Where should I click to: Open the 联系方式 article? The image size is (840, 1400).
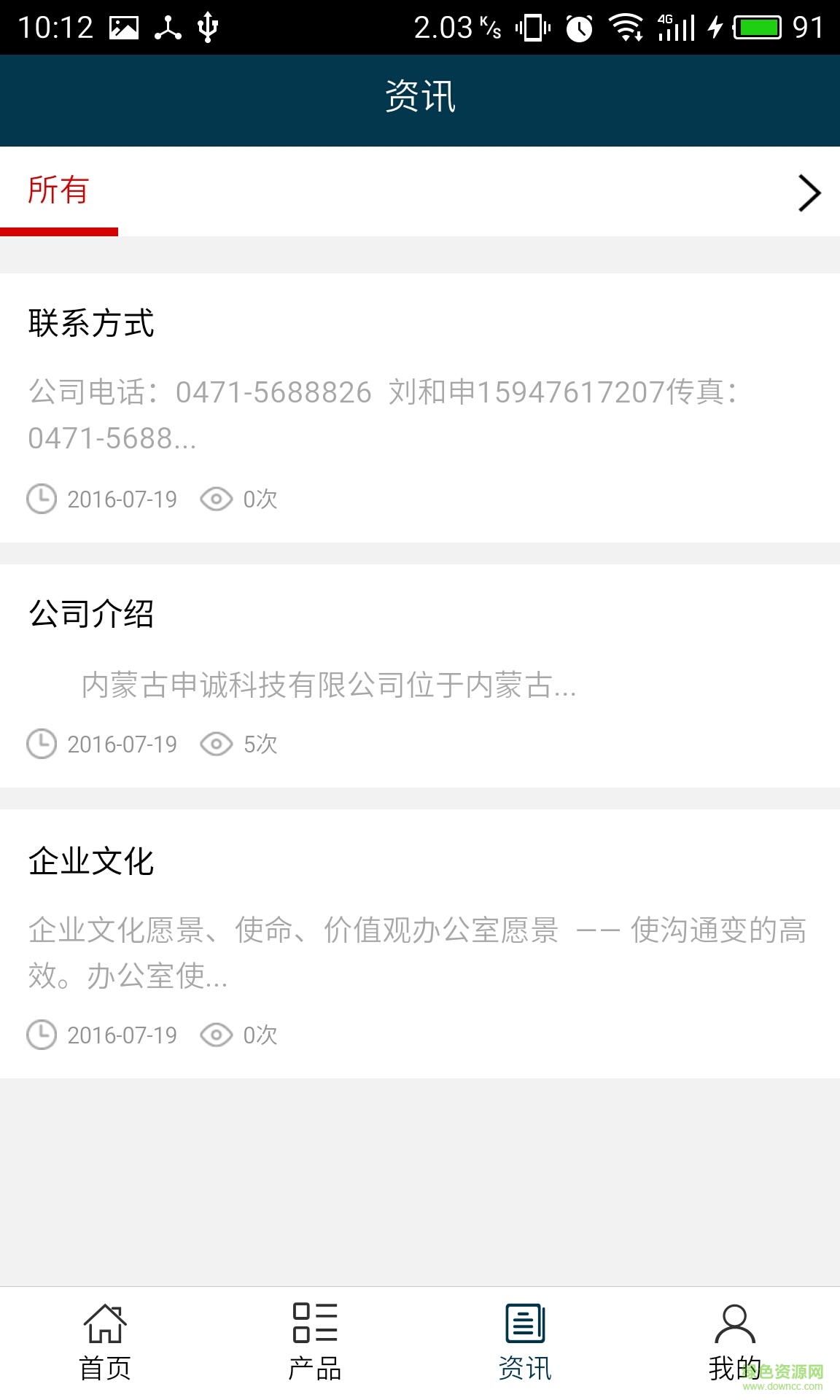coord(93,324)
